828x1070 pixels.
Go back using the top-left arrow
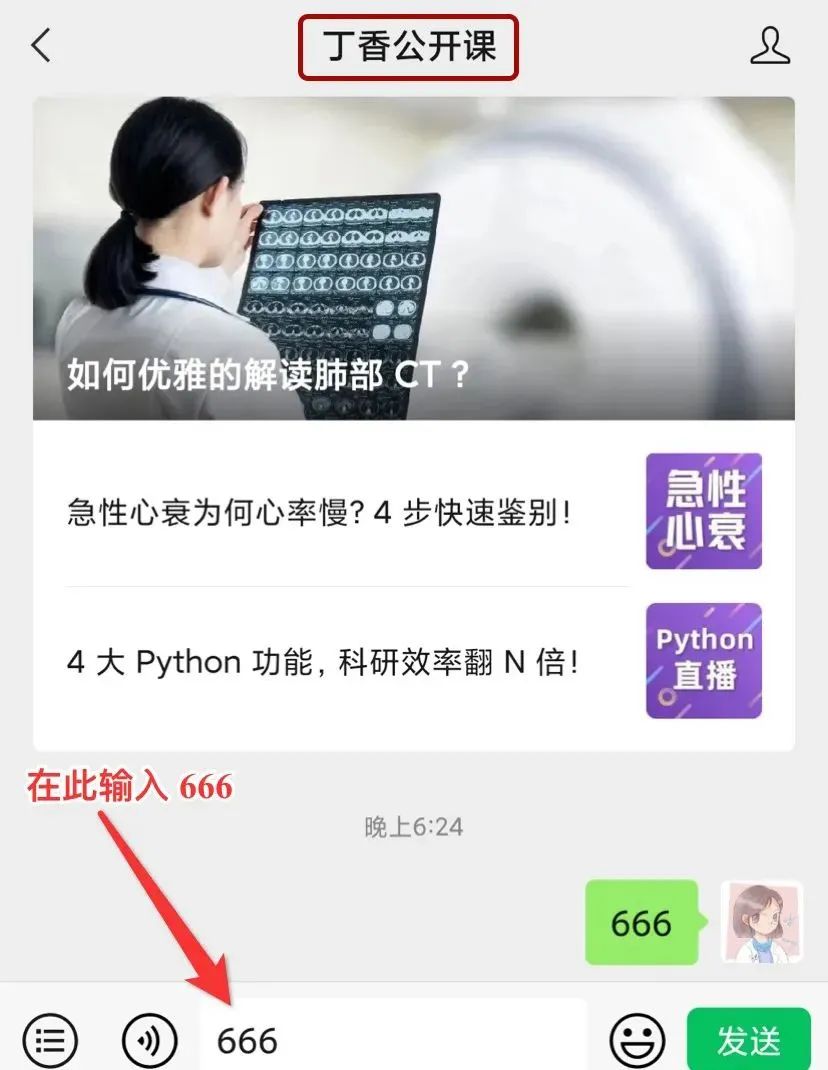[41, 46]
